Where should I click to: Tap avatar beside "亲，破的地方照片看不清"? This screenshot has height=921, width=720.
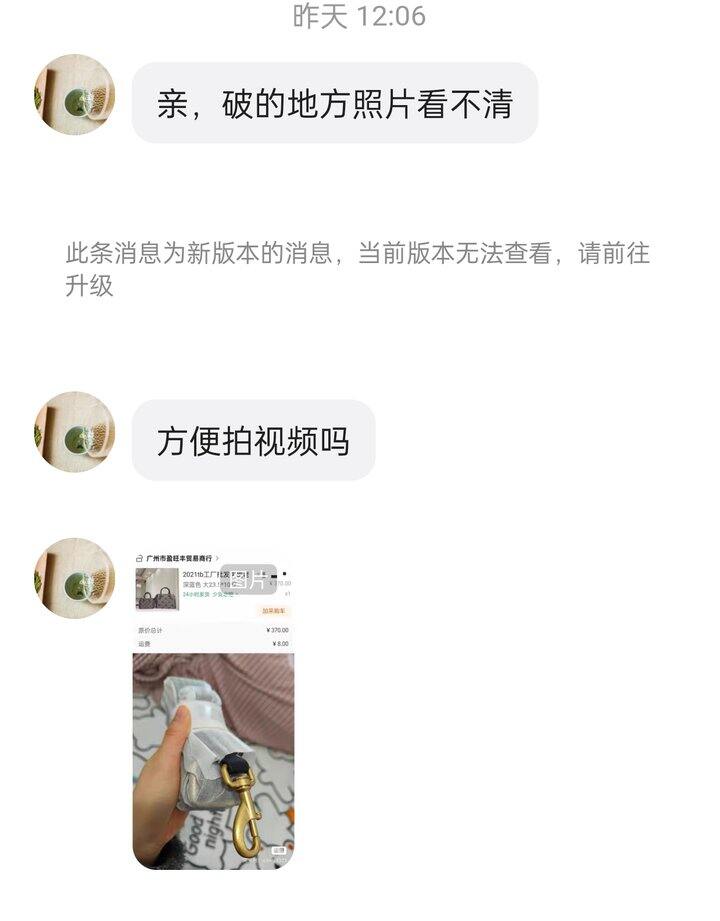click(x=75, y=95)
